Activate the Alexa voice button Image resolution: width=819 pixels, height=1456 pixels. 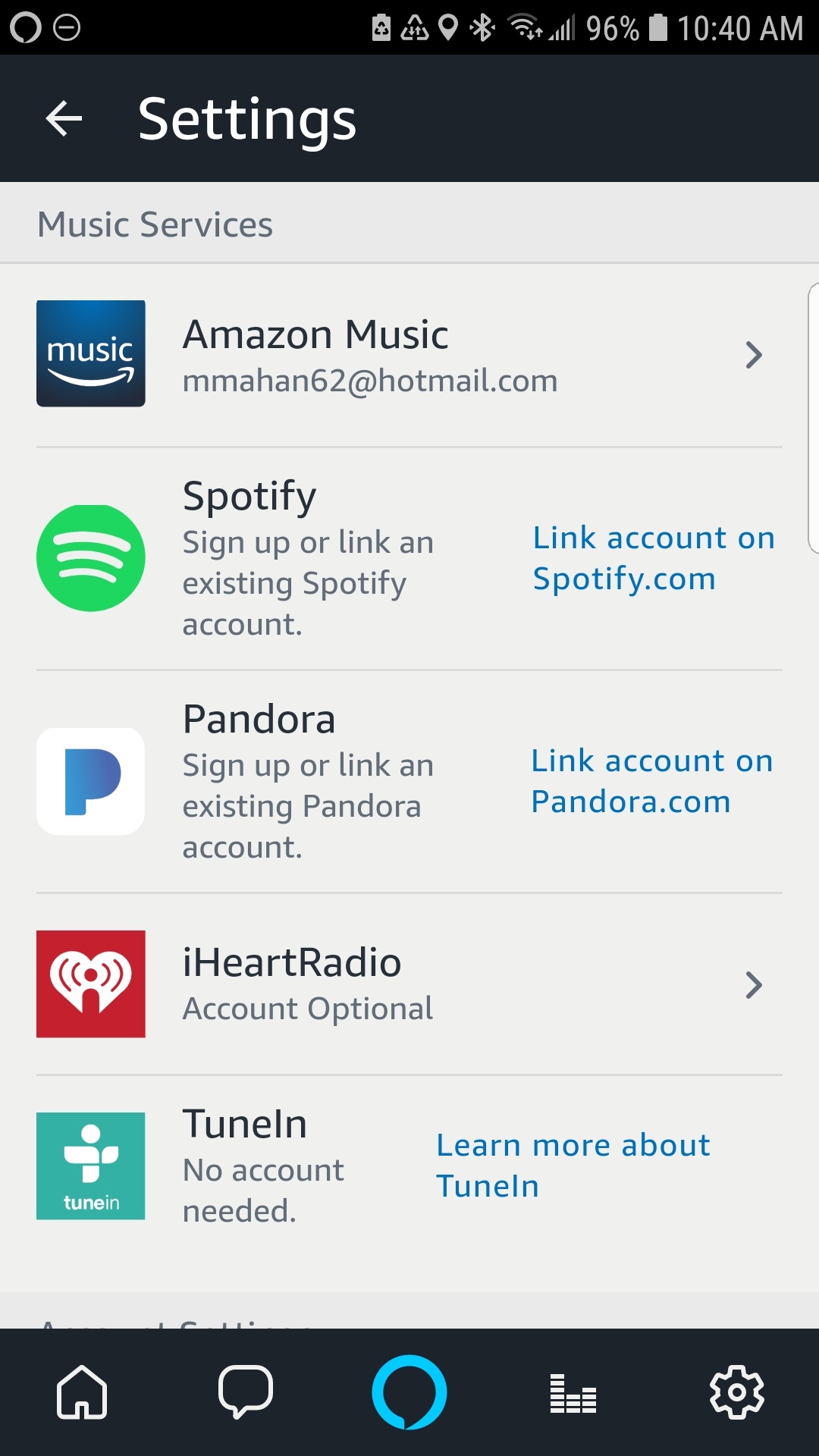tap(409, 1392)
